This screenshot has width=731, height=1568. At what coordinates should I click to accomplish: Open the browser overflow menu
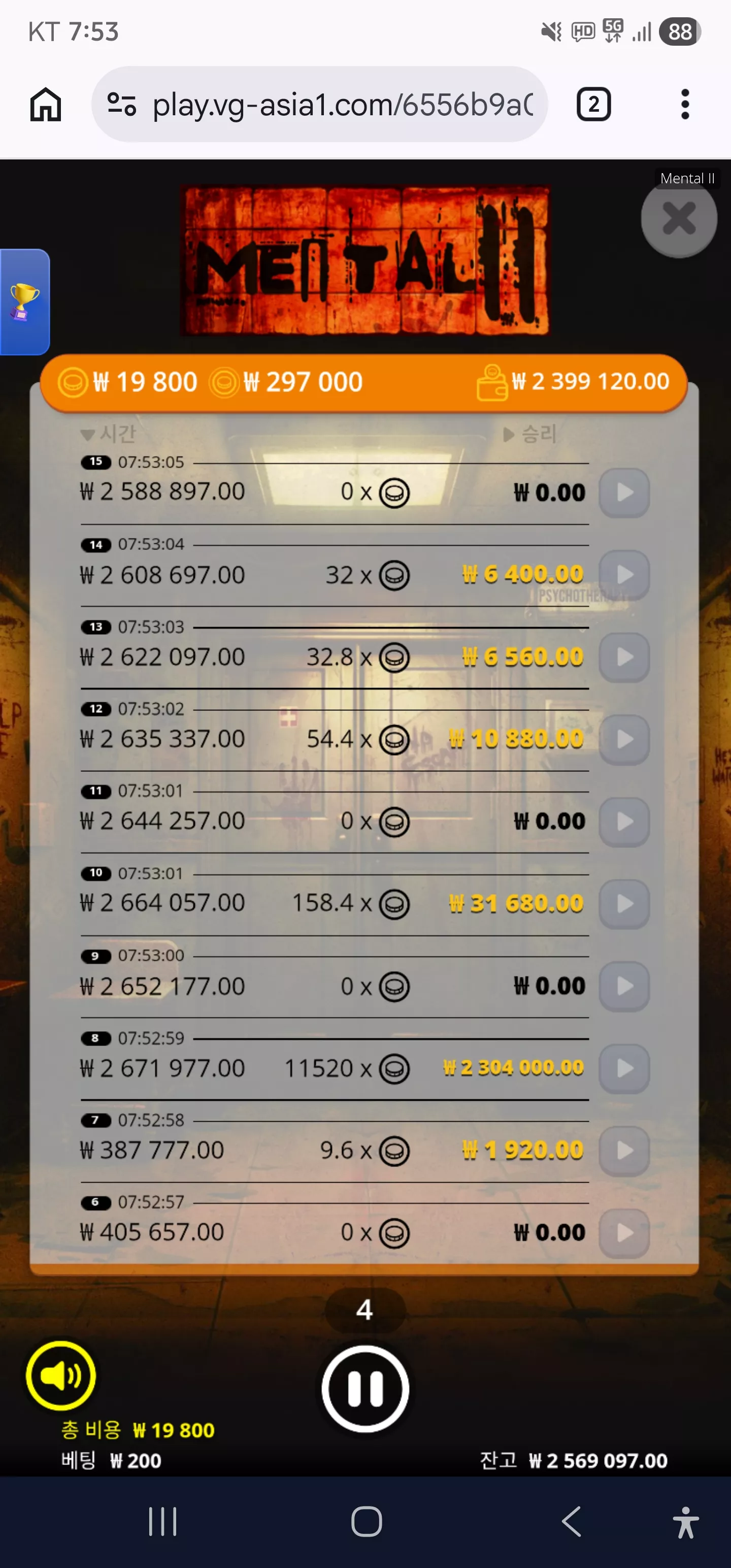(685, 104)
